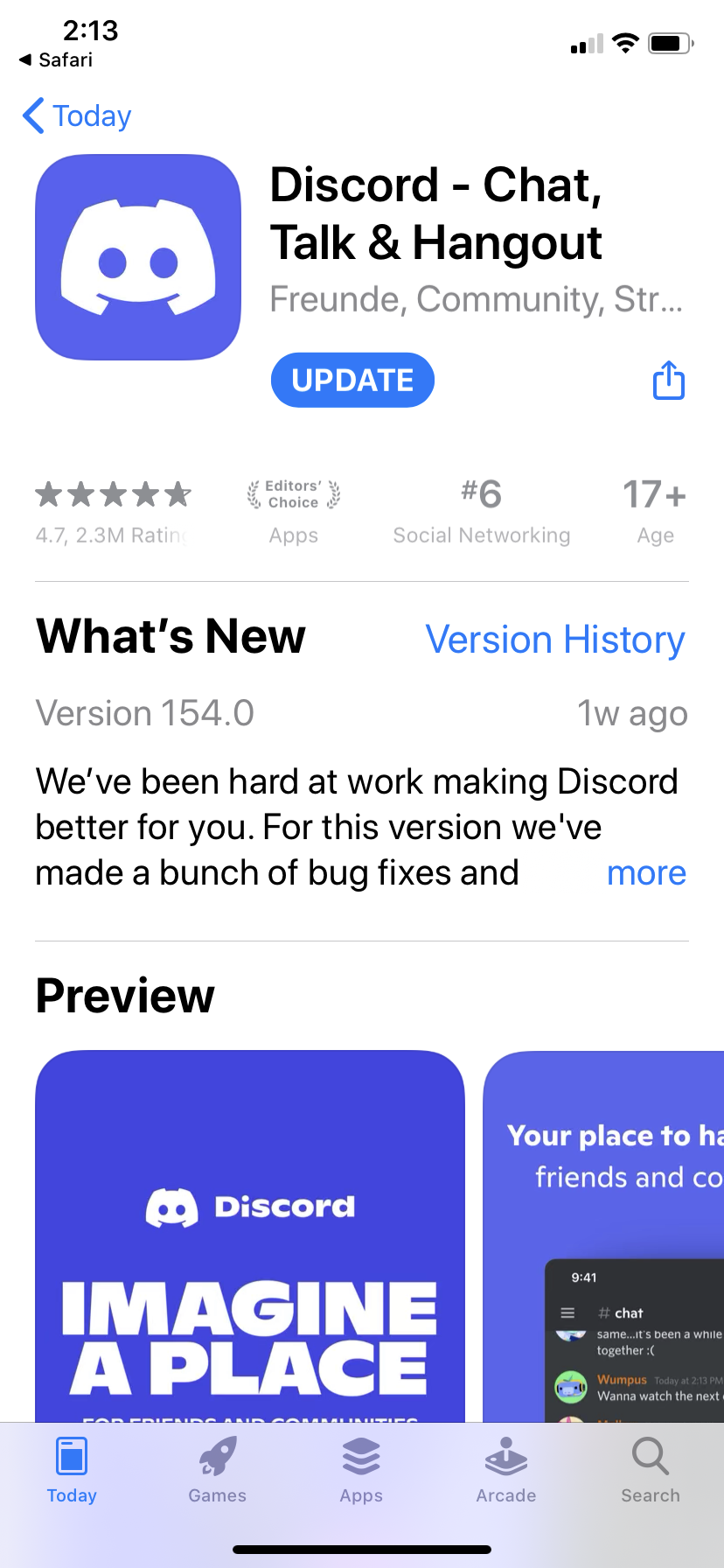Switch to the Arcade tab
The height and width of the screenshot is (1568, 724).
[x=505, y=1471]
